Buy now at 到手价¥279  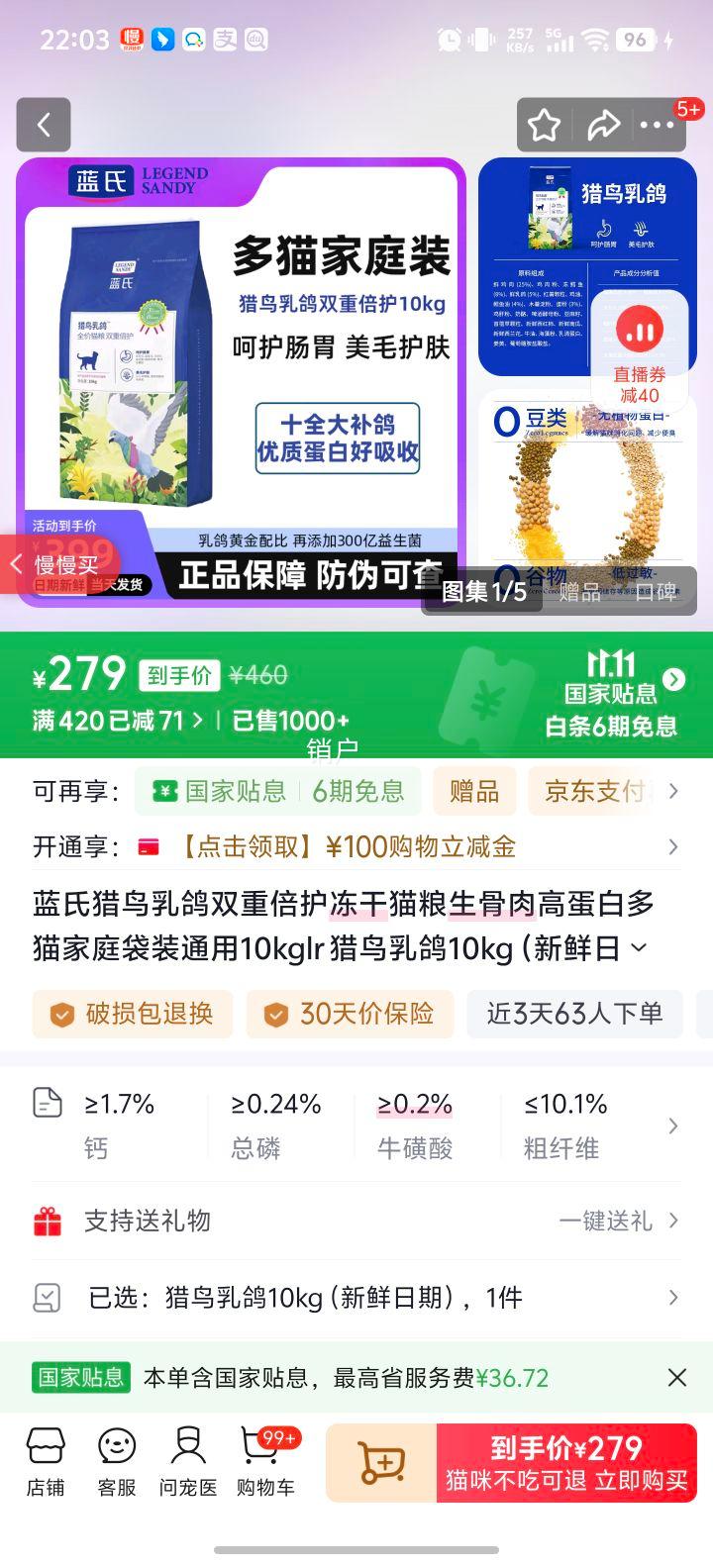tap(566, 1462)
